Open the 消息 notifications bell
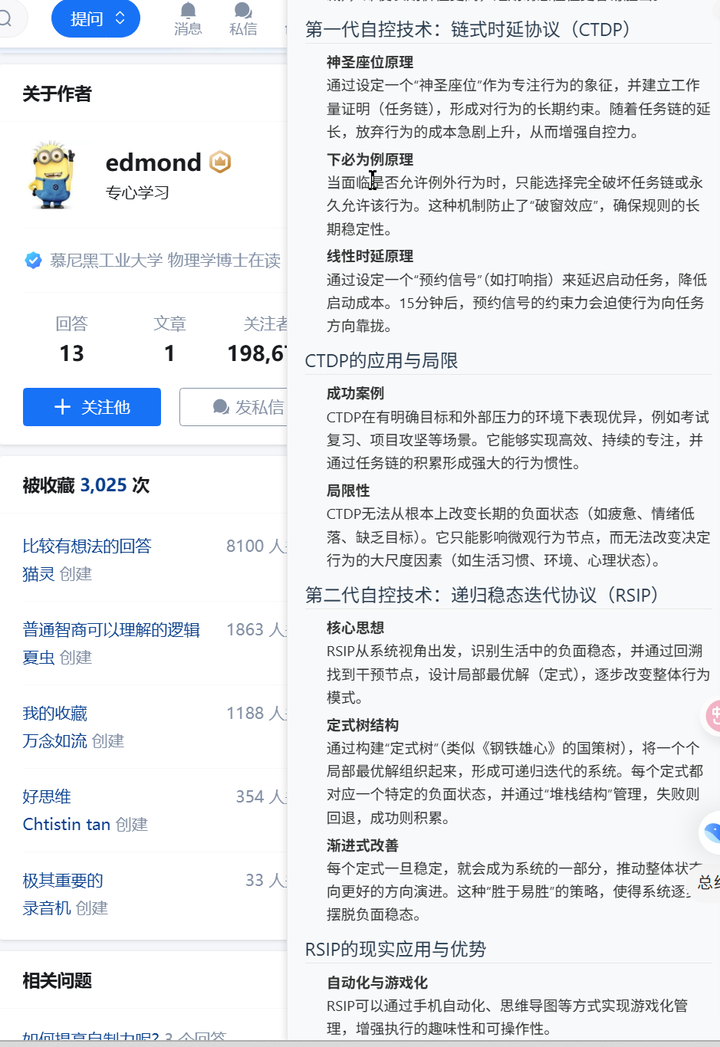Image resolution: width=720 pixels, height=1047 pixels. tap(188, 18)
